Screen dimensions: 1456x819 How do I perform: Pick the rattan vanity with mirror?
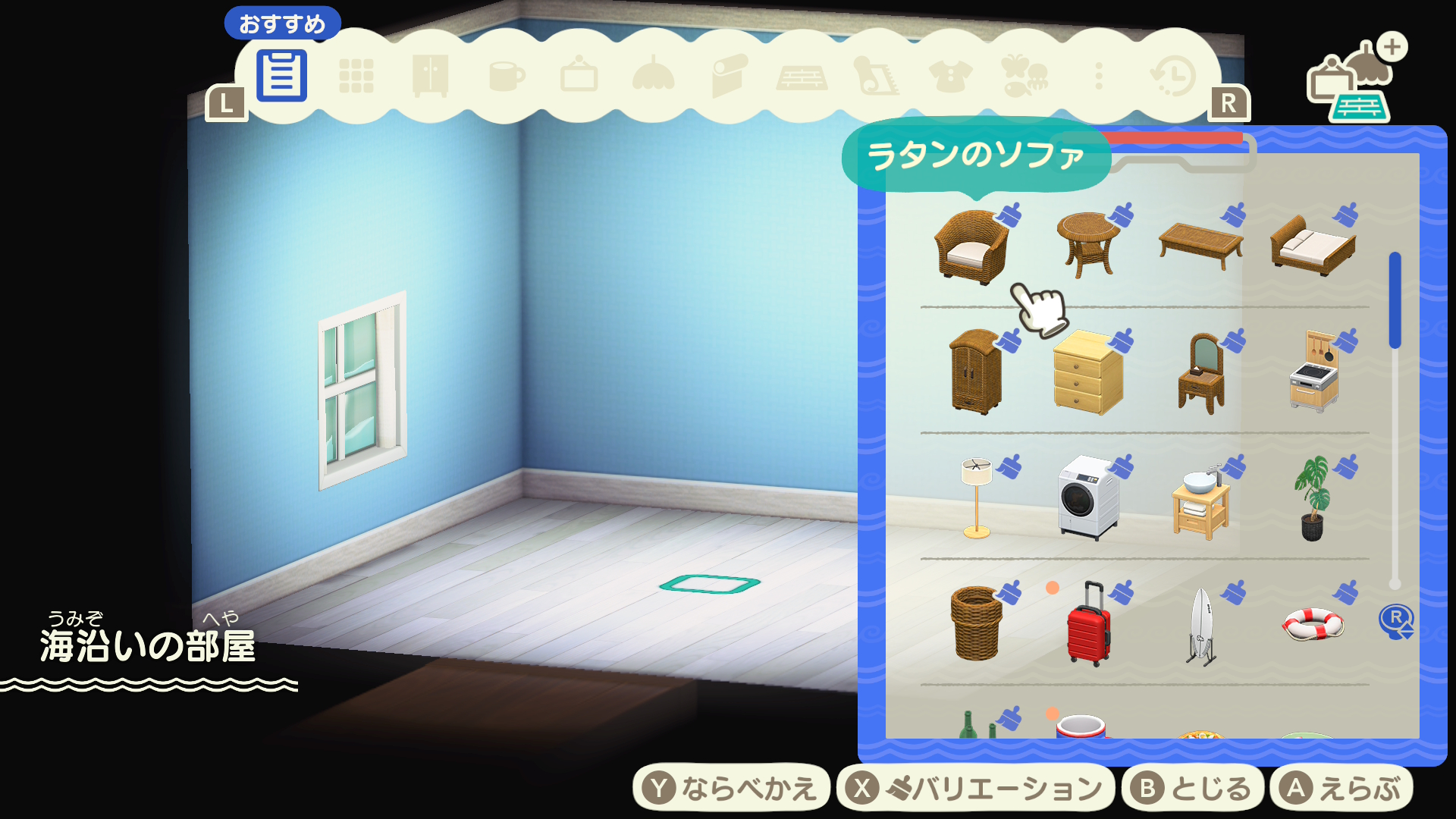1201,373
